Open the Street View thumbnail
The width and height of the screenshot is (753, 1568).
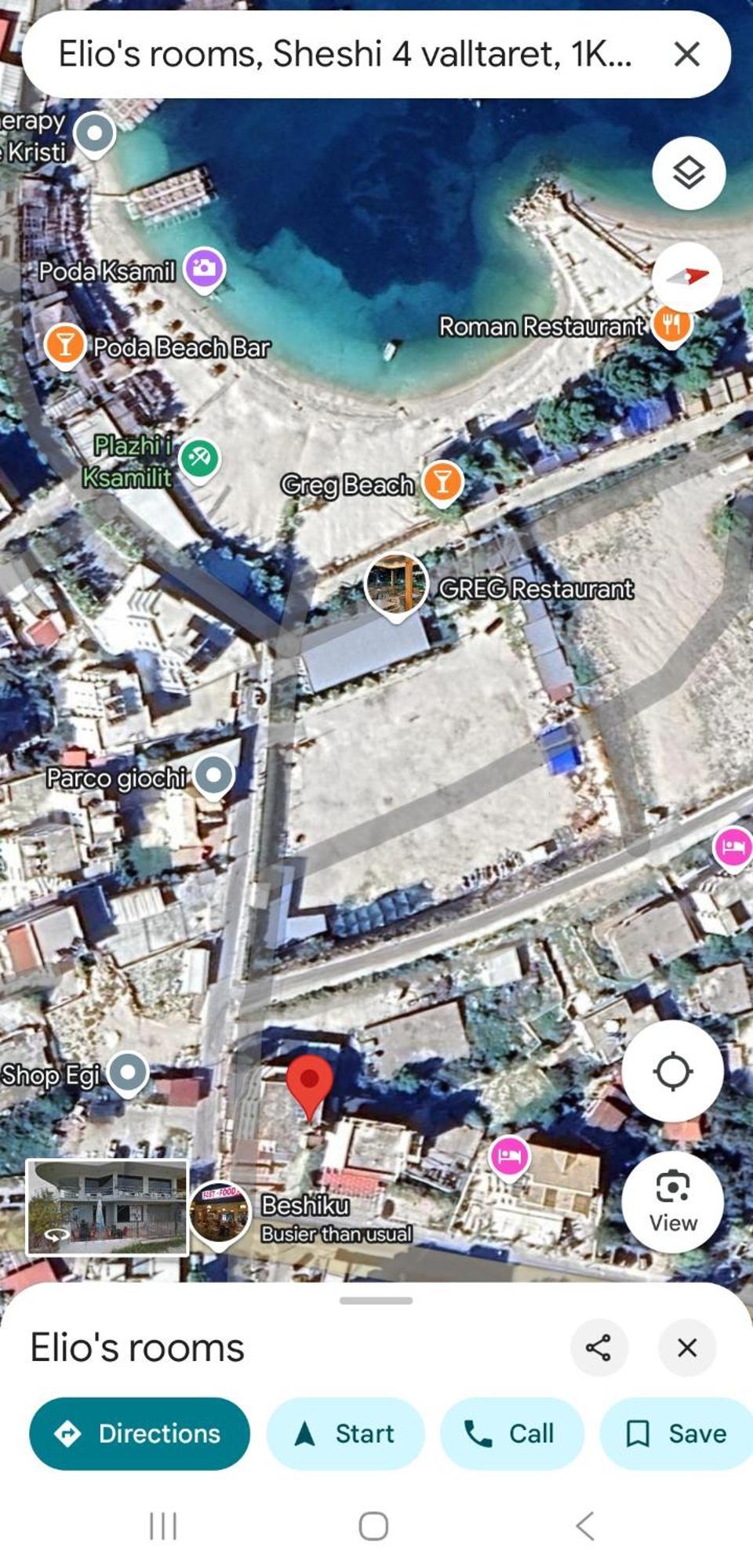[107, 1207]
